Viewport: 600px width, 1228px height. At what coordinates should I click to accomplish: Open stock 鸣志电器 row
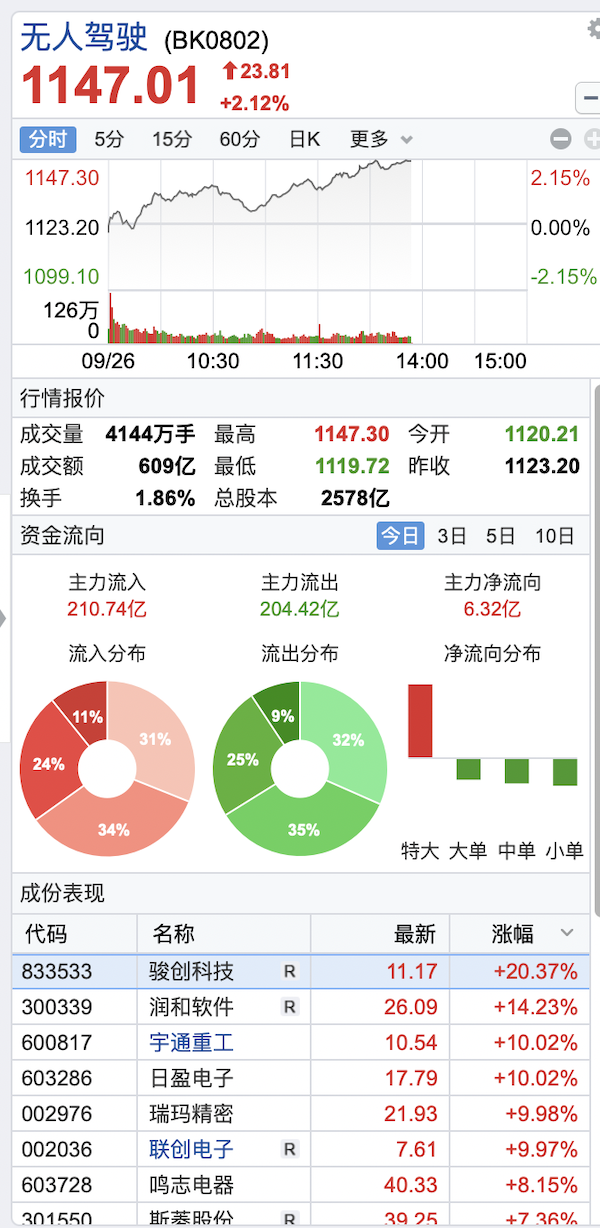192,1186
